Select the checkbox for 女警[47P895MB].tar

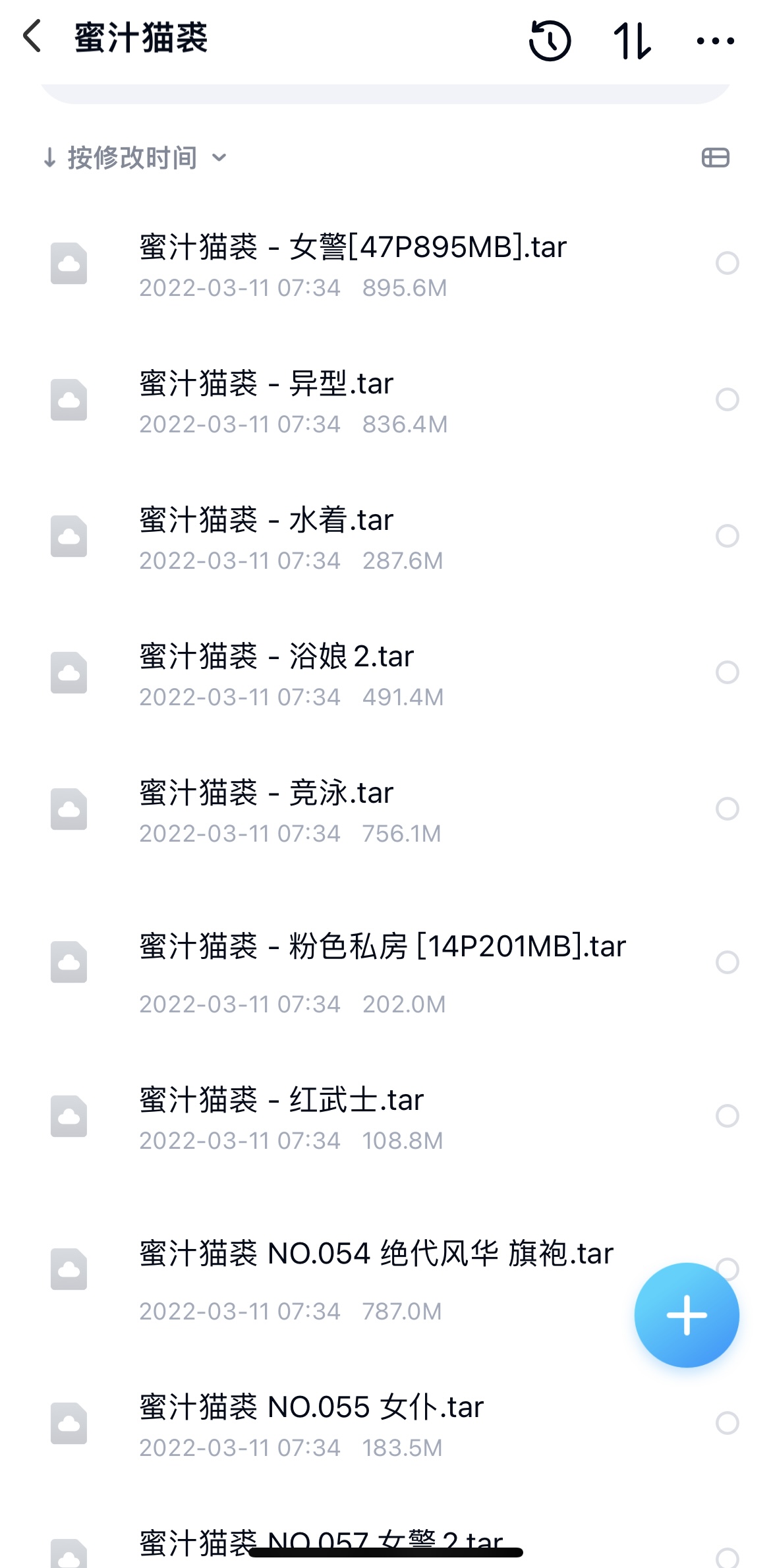(728, 263)
